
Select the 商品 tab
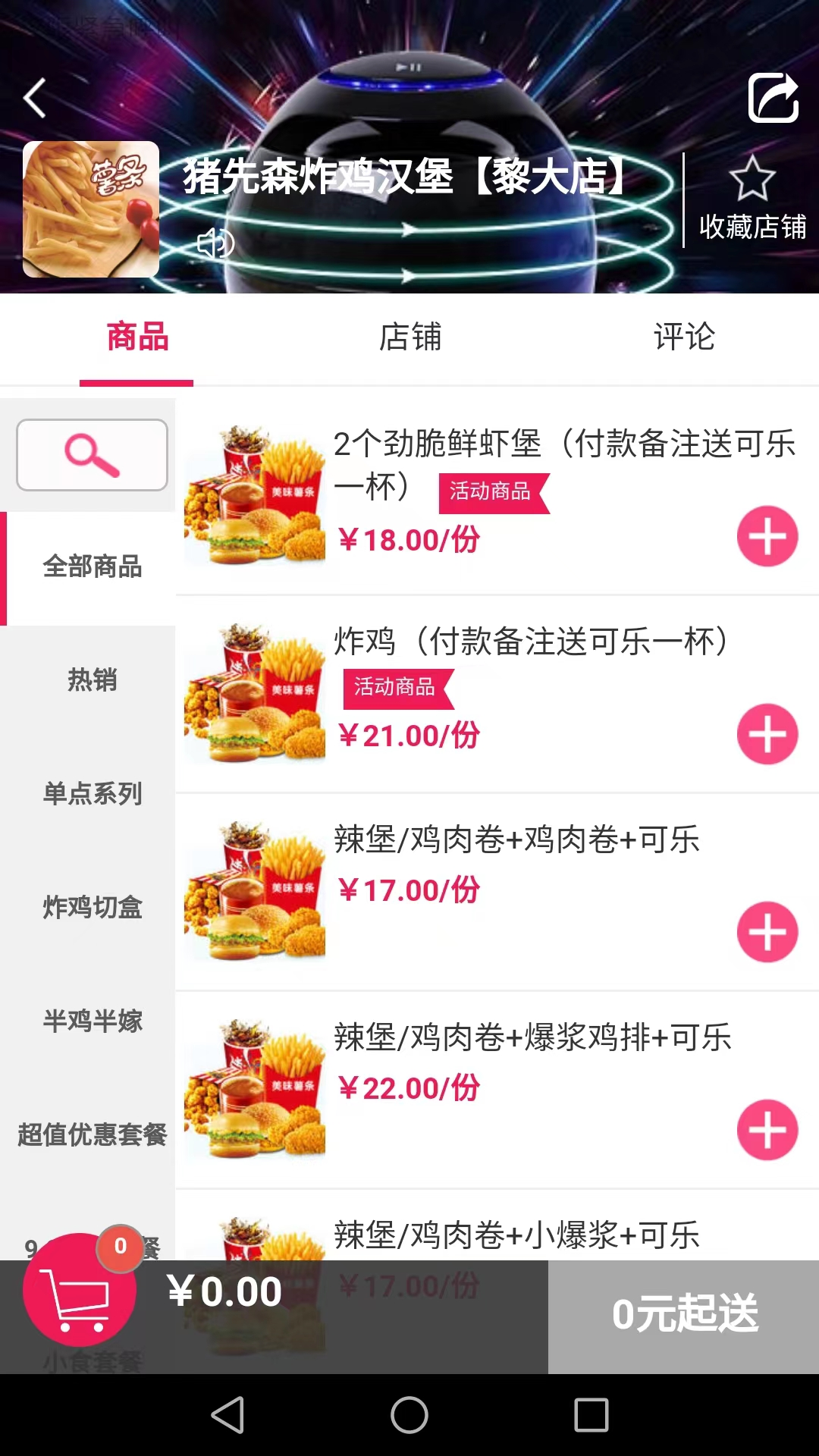[137, 337]
